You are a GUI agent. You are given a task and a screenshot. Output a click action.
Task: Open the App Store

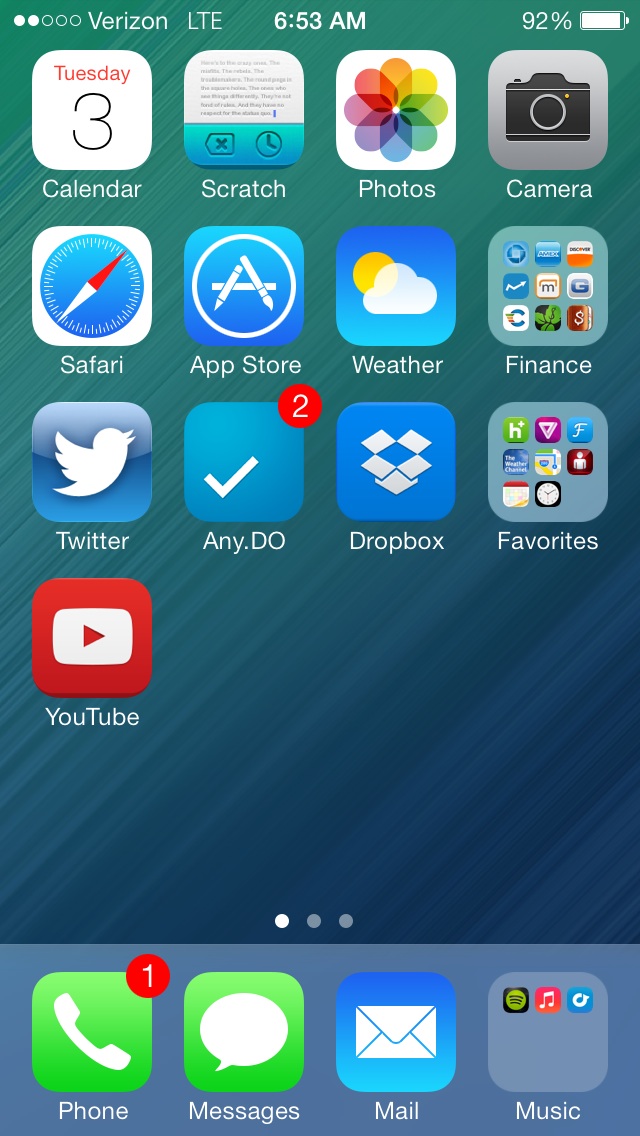(244, 286)
